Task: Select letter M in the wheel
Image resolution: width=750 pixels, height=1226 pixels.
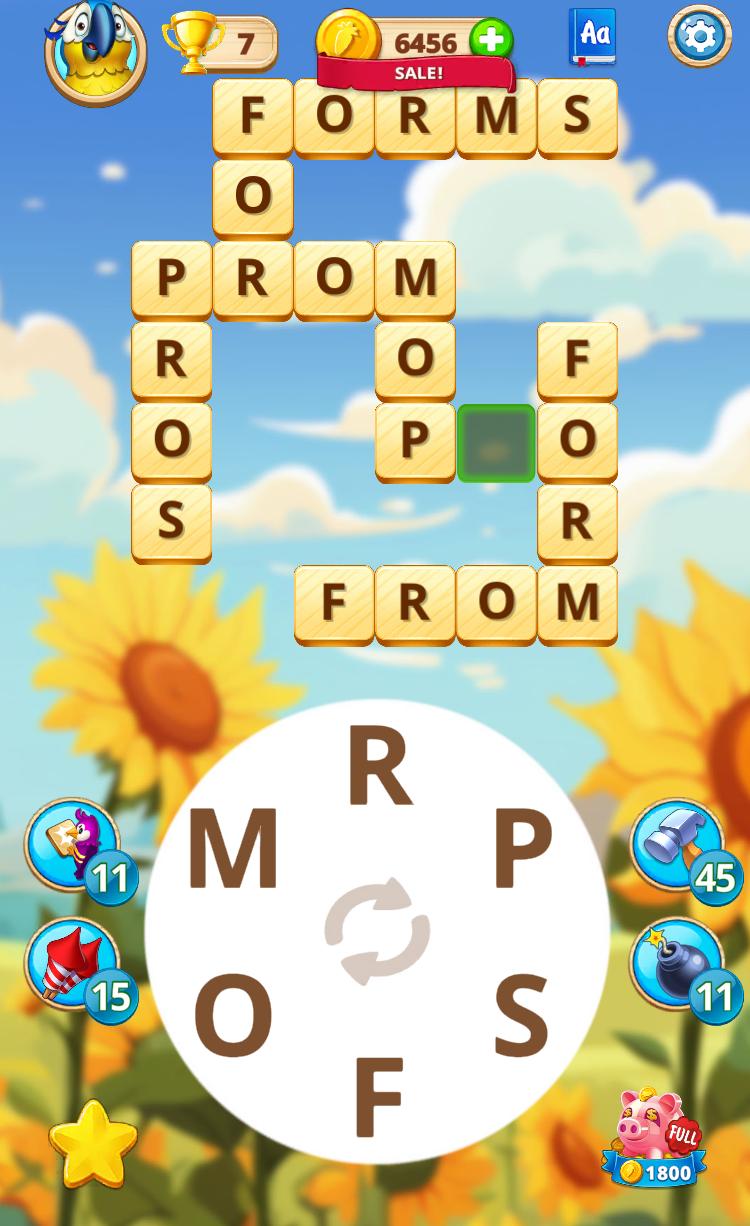Action: (233, 851)
